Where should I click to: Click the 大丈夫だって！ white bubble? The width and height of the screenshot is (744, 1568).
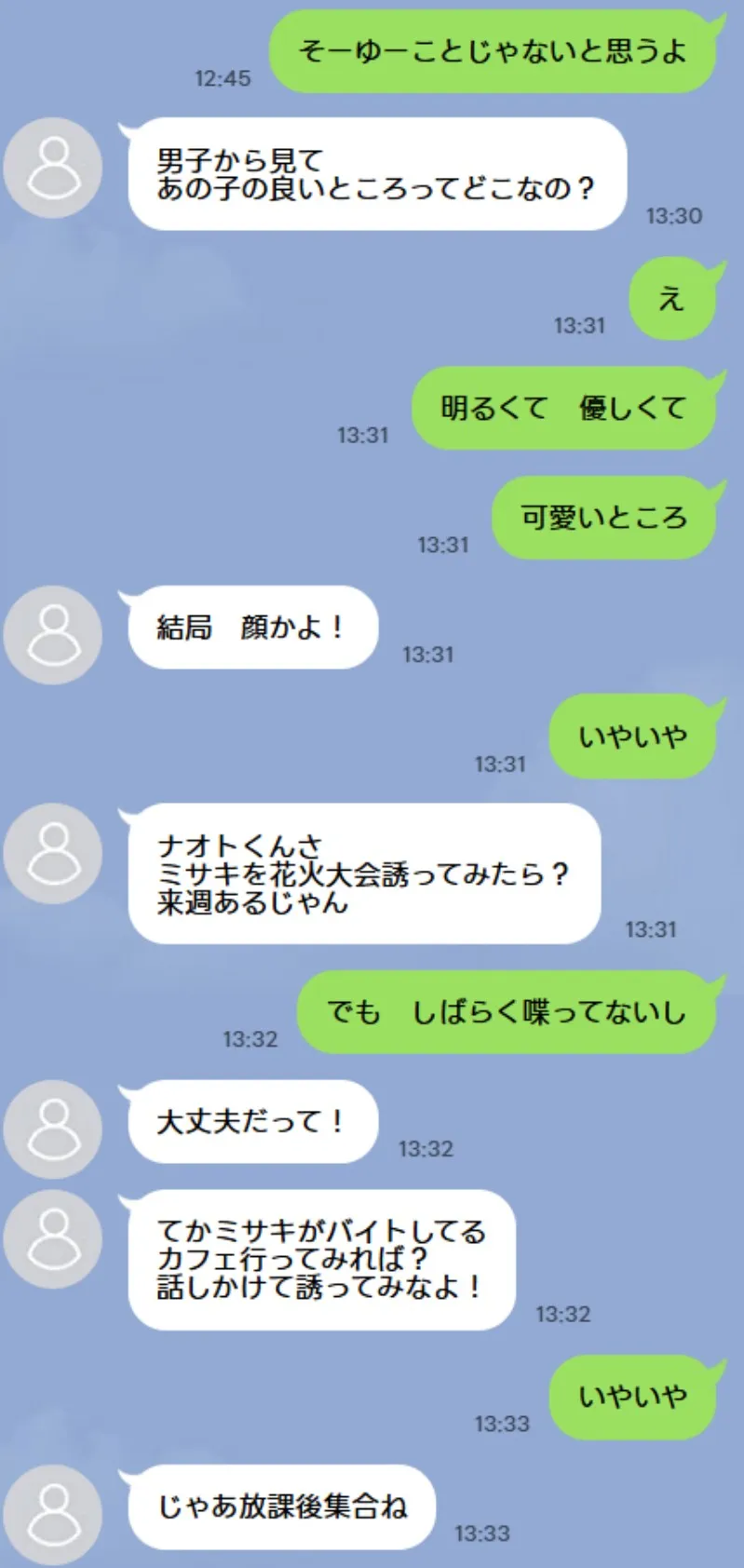pyautogui.click(x=251, y=1124)
